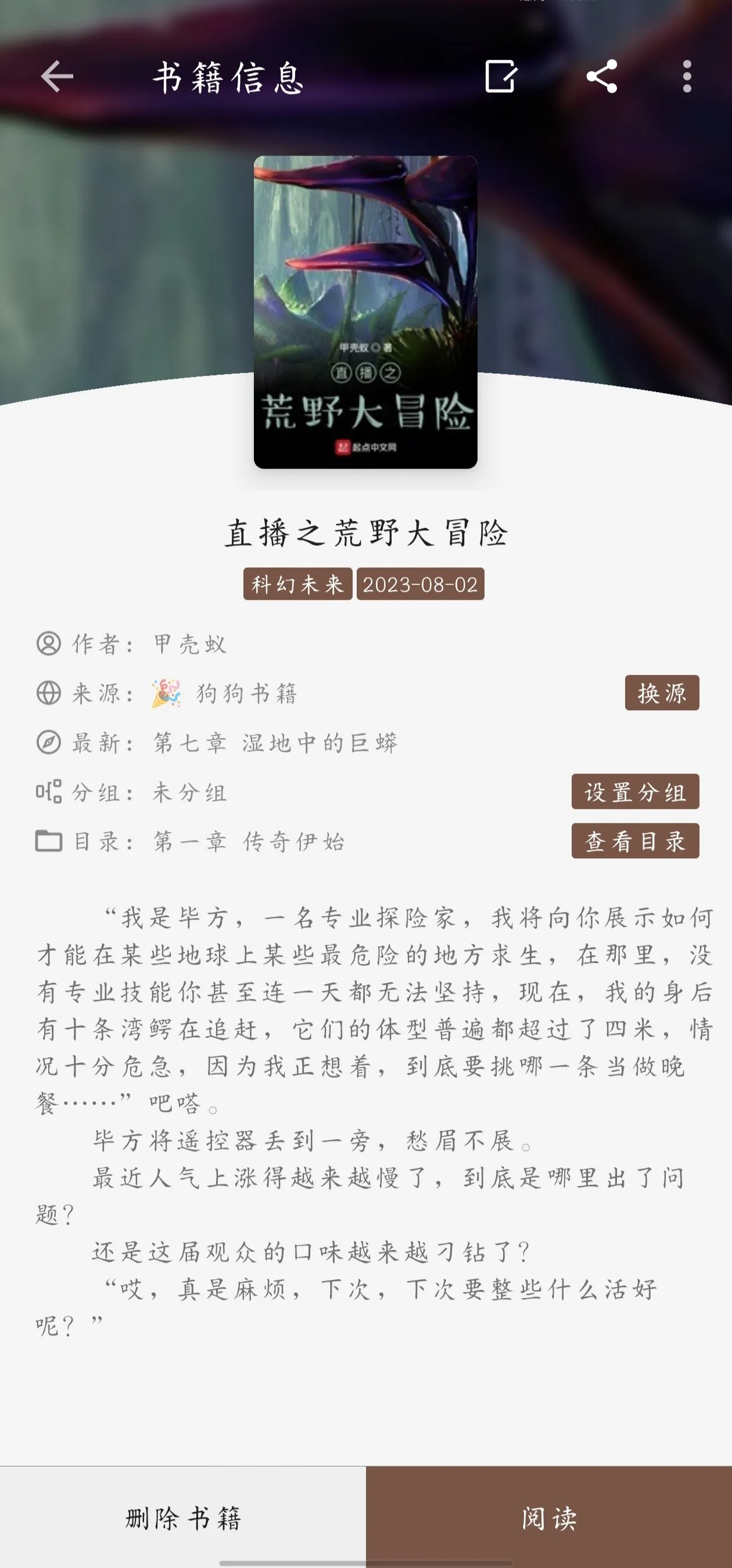This screenshot has height=1568, width=732.
Task: Edit the book information
Action: pyautogui.click(x=501, y=77)
